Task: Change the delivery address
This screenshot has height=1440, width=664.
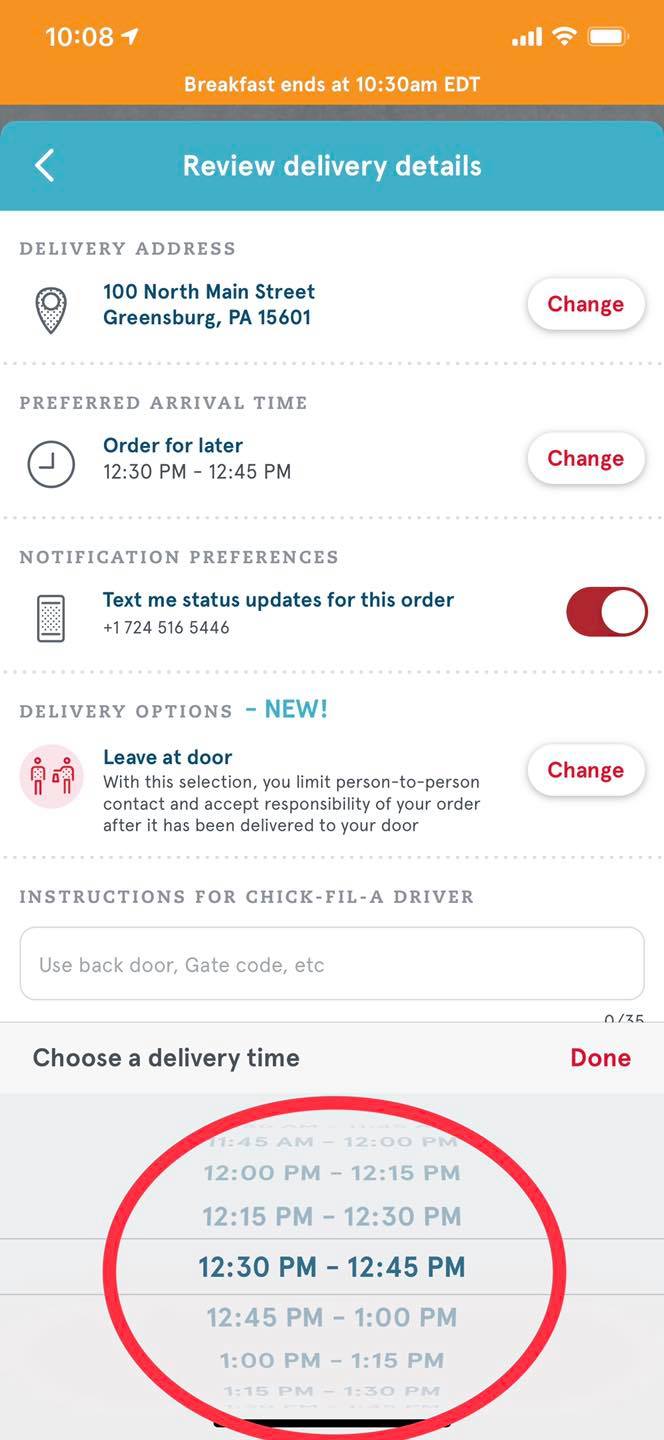Action: 585,304
